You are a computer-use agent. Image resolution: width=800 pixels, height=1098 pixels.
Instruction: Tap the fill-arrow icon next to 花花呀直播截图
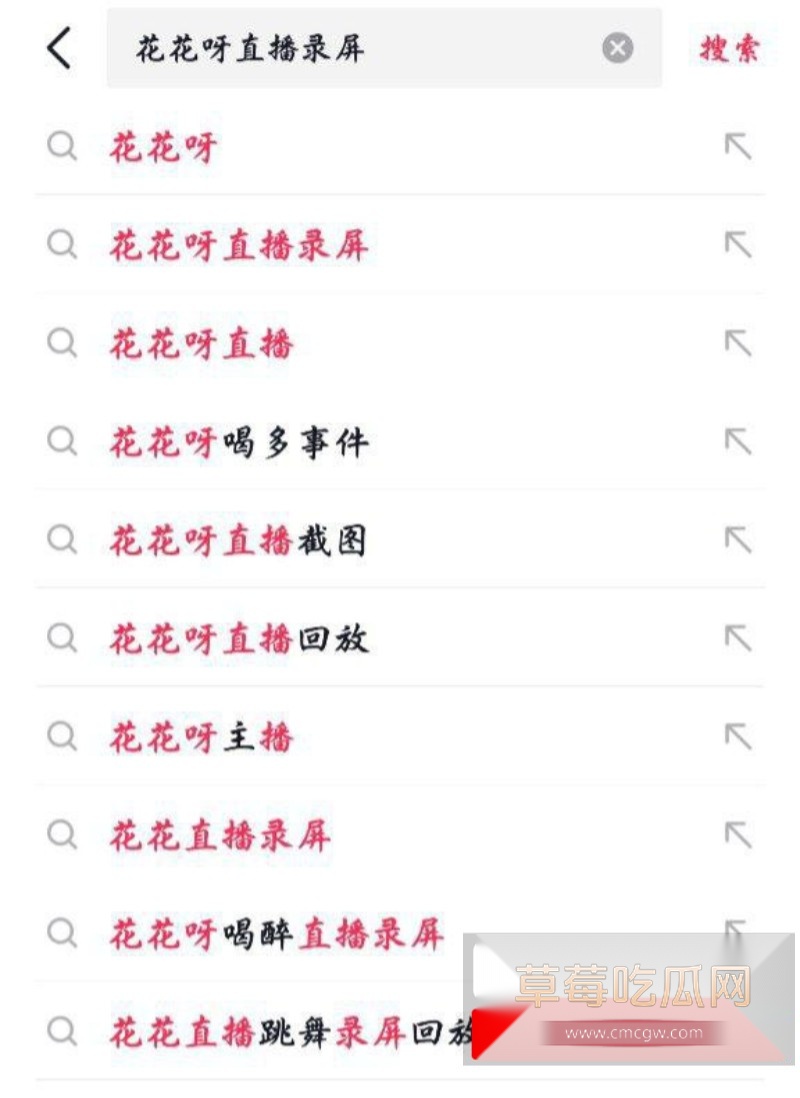coord(737,541)
